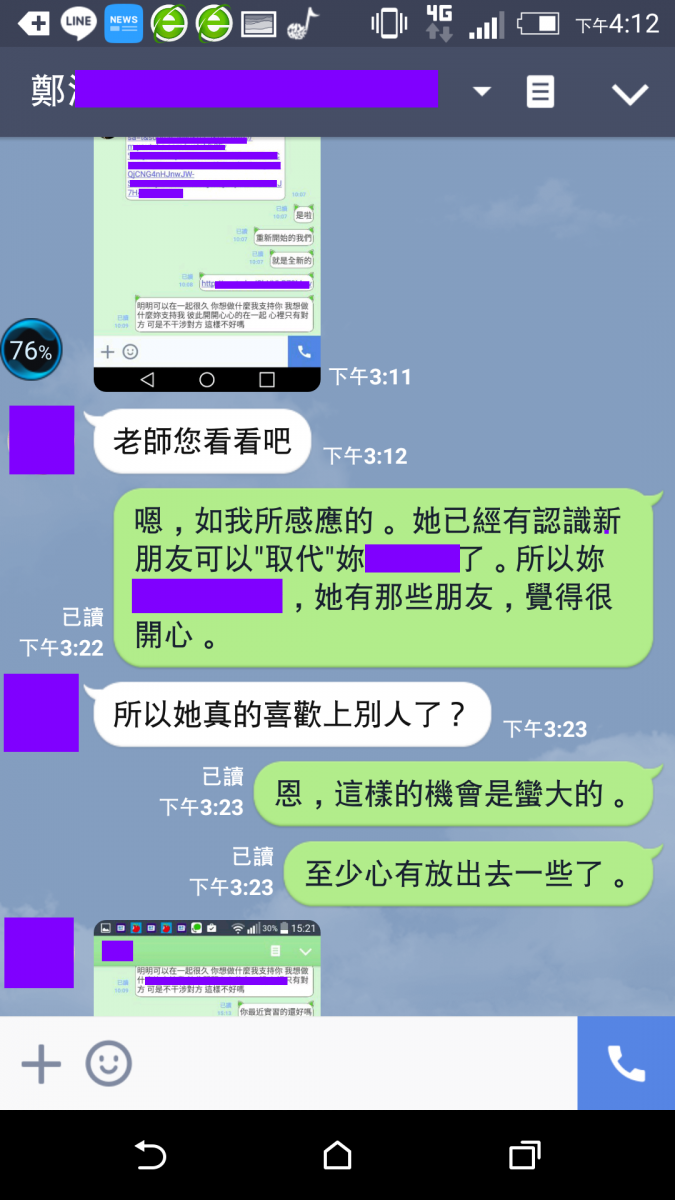Expand the chat title dropdown arrow
Image resolution: width=675 pixels, height=1200 pixels.
482,92
